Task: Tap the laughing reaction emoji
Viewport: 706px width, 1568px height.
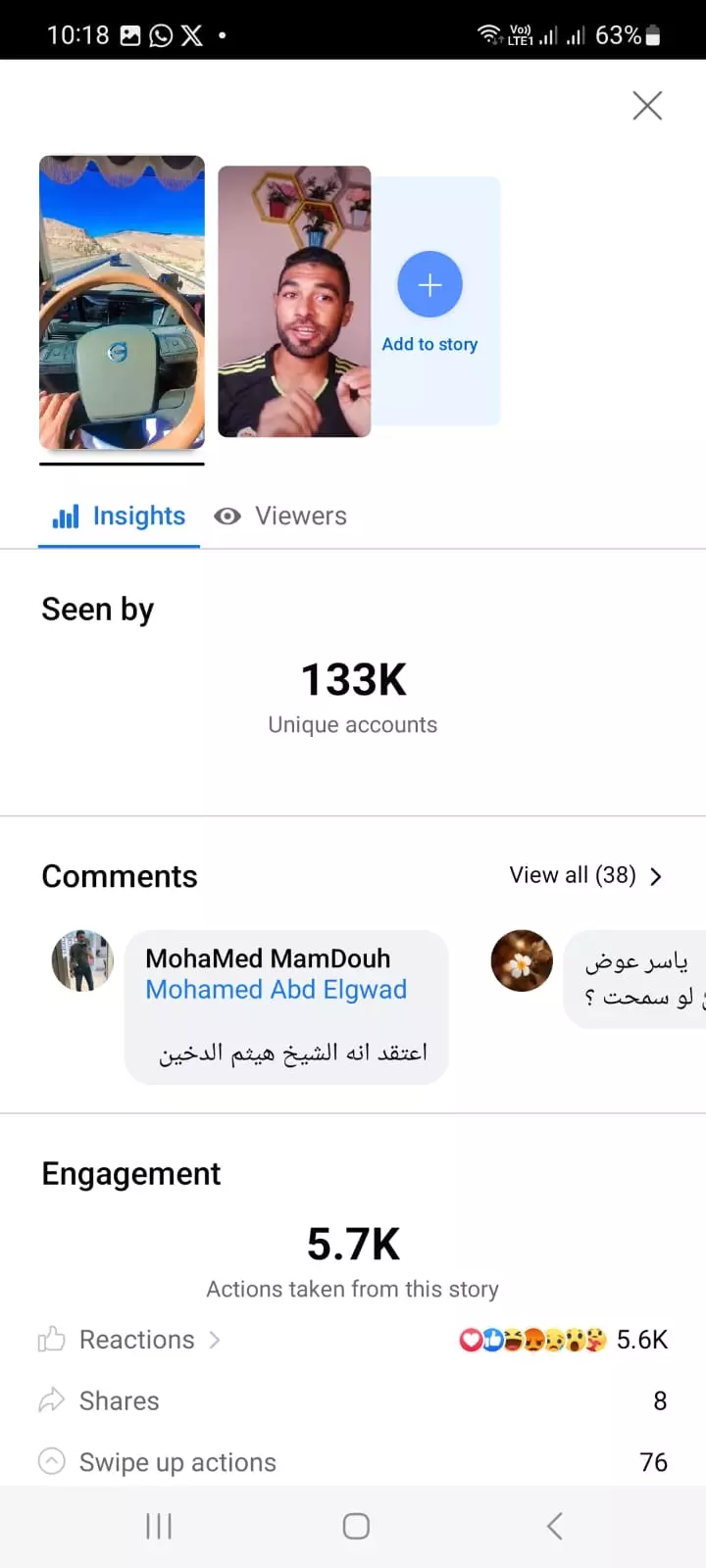Action: tap(513, 1340)
